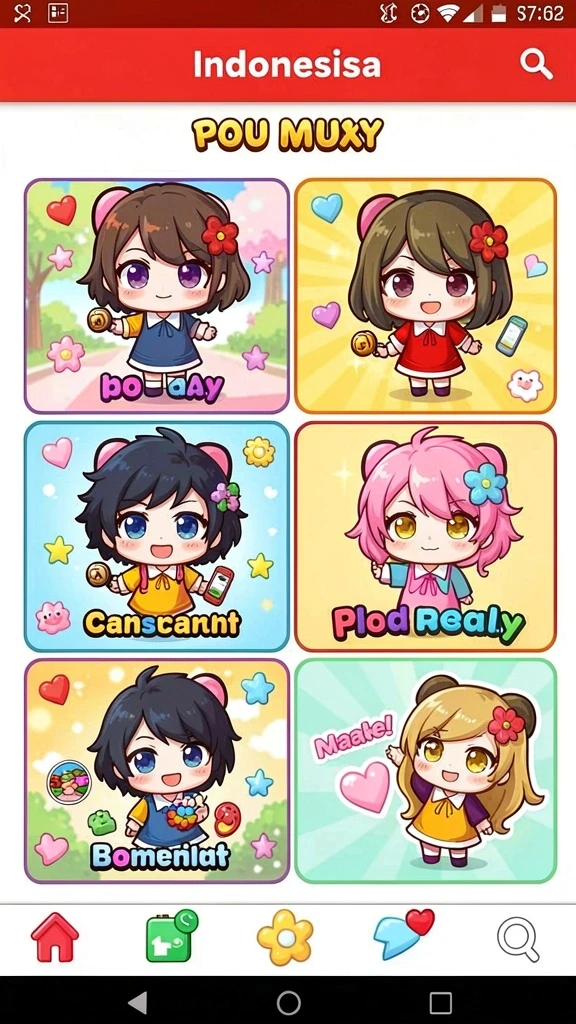Screen dimensions: 576x1024
Task: Open the card with the blue-dress girl in the park
Action: pos(157,296)
